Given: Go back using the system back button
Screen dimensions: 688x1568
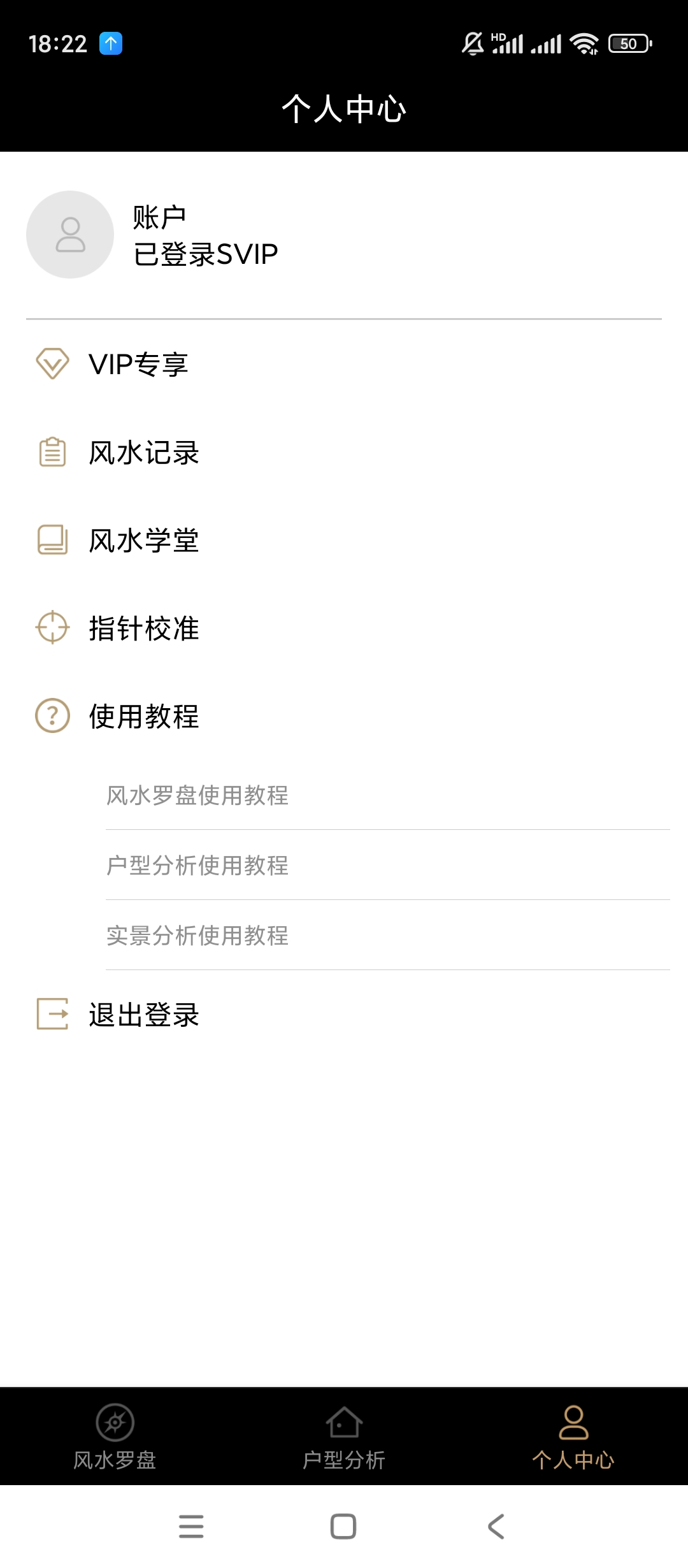Looking at the screenshot, I should pos(496,1527).
